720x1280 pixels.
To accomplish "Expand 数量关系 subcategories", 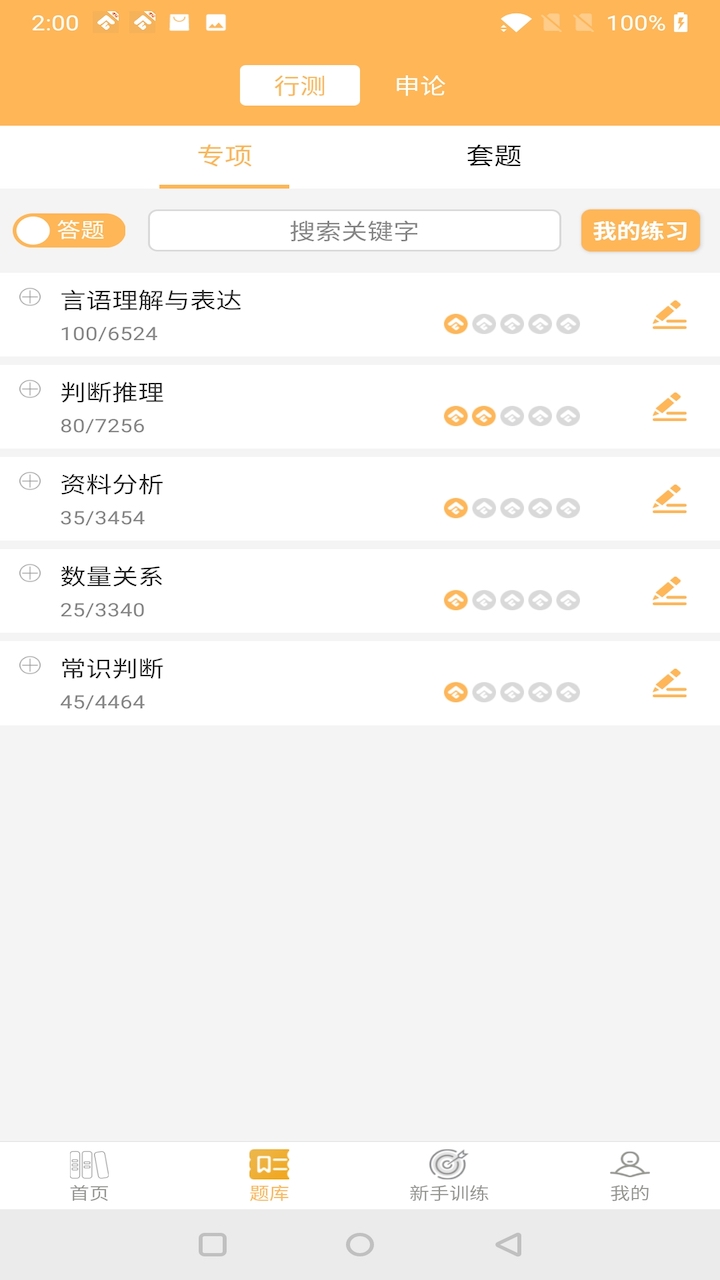I will click(x=29, y=577).
